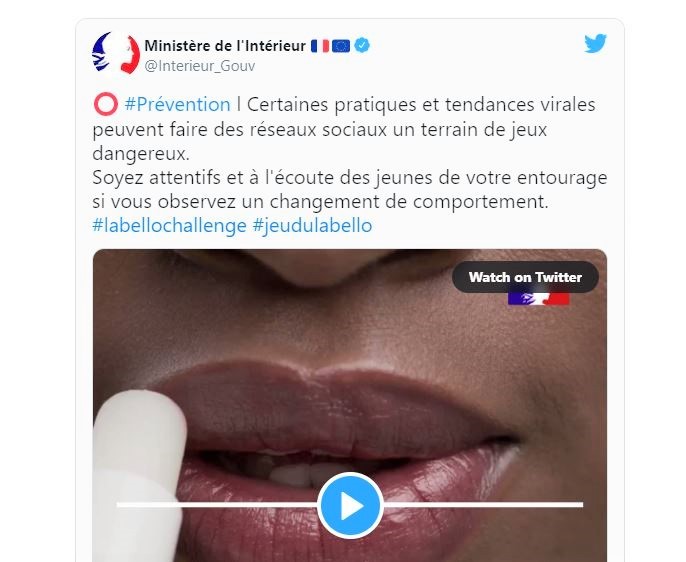Open the #jeudulabello hashtag
This screenshot has width=686, height=562.
tap(312, 225)
